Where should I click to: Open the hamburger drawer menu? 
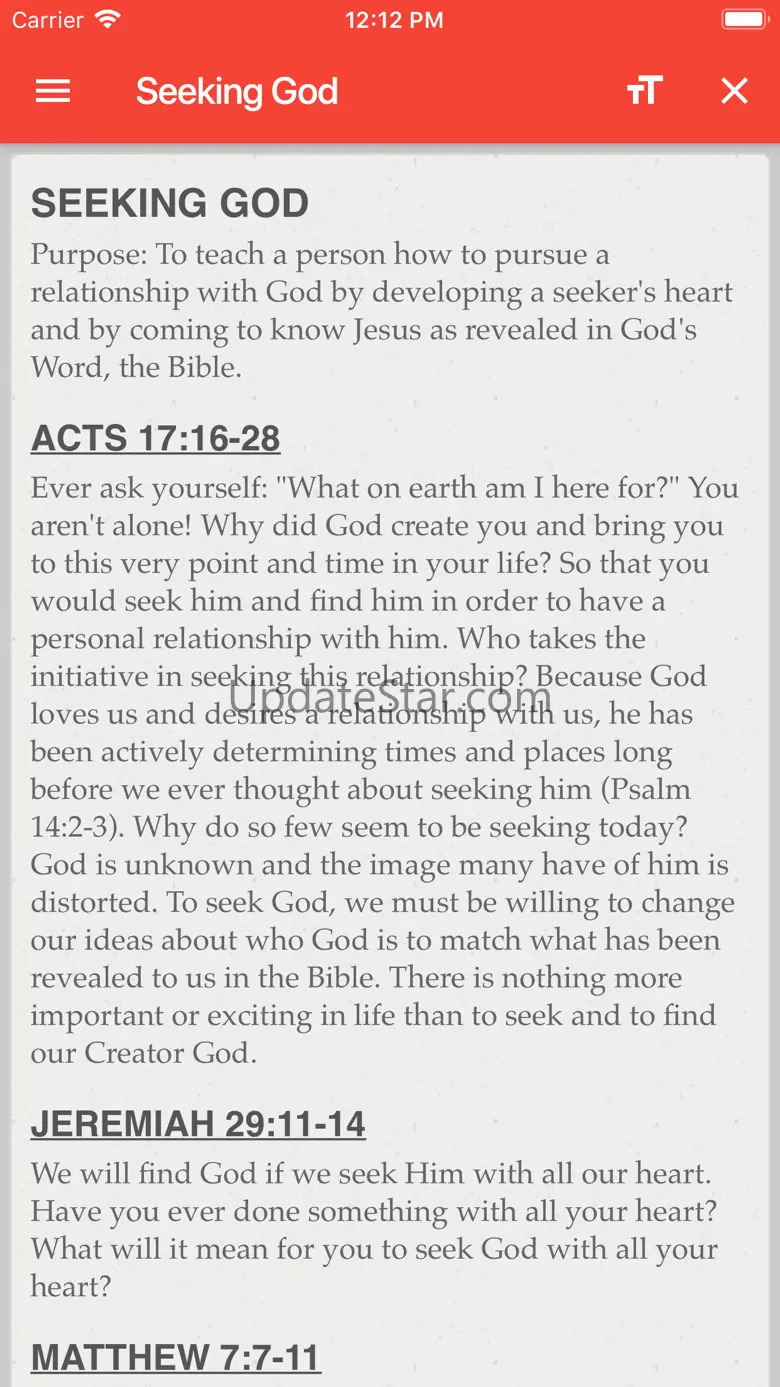coord(53,92)
